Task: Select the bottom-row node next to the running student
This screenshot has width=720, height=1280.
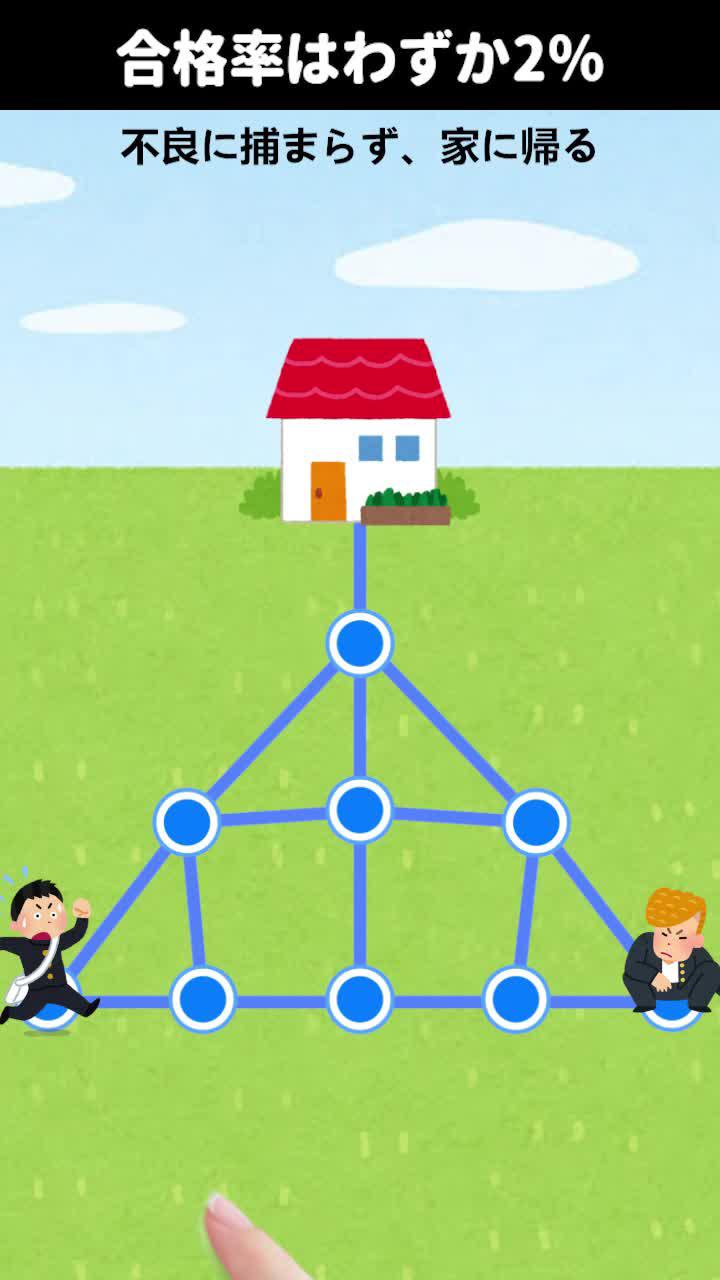Action: [x=203, y=998]
